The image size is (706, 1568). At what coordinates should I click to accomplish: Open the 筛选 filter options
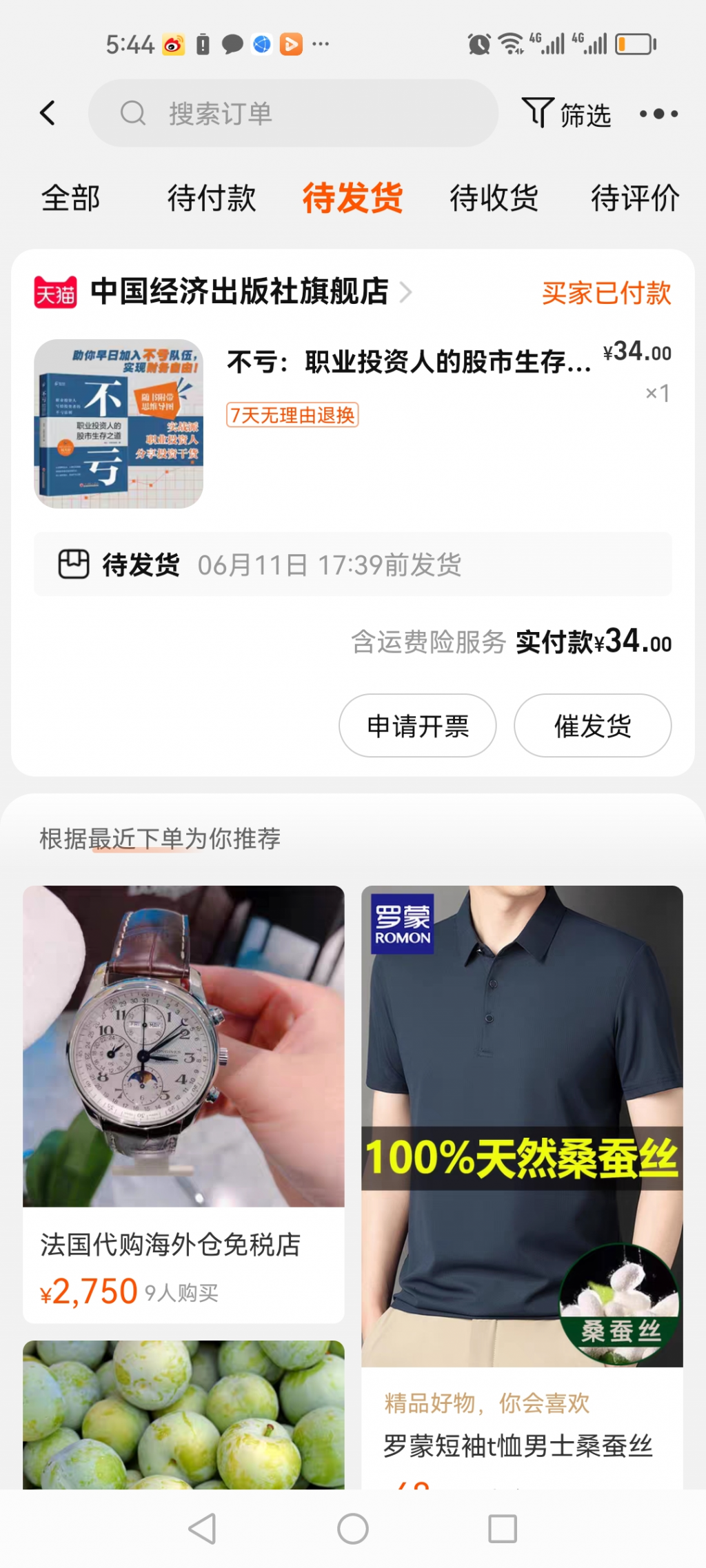567,114
